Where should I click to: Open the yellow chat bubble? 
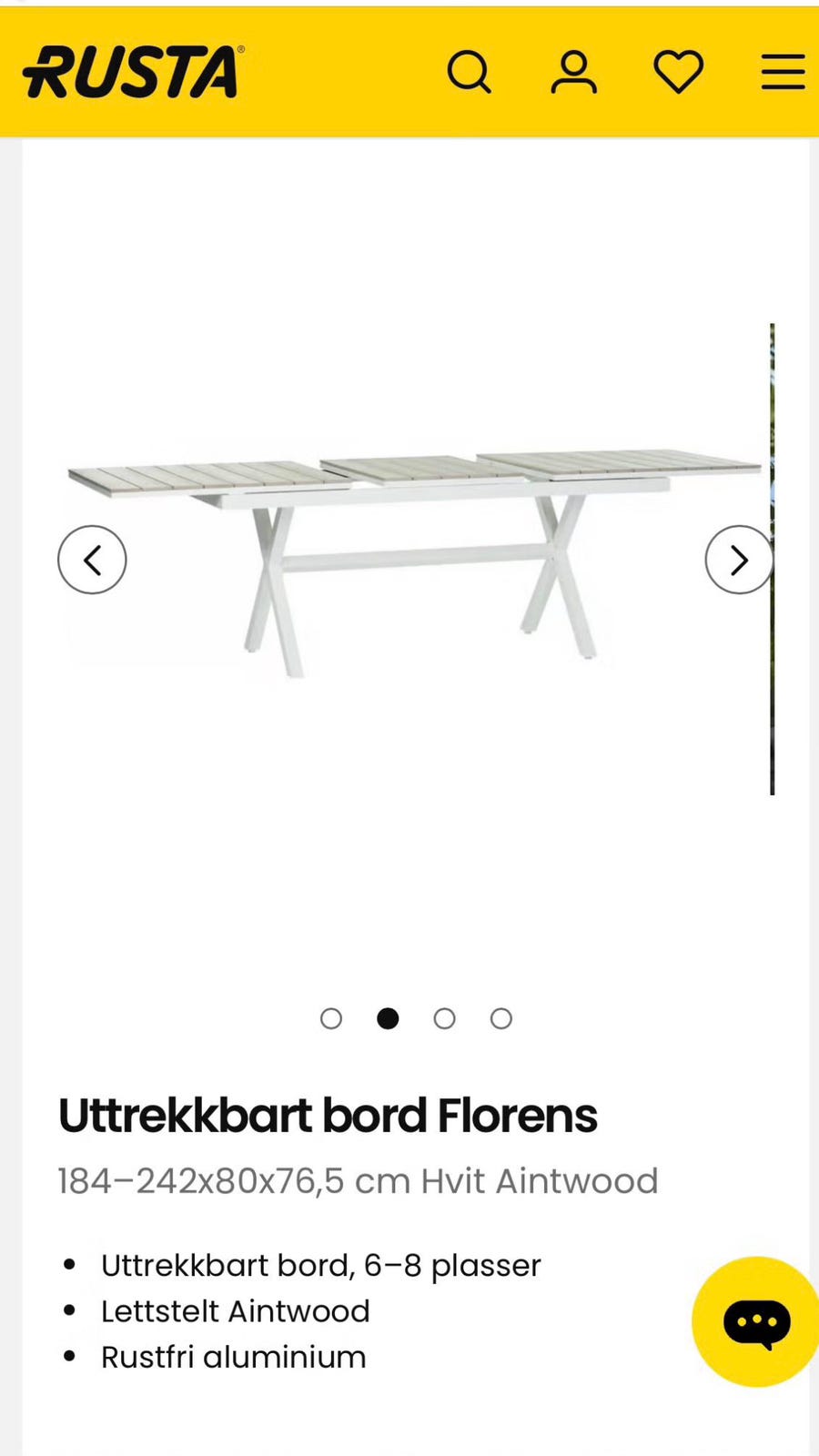755,1321
